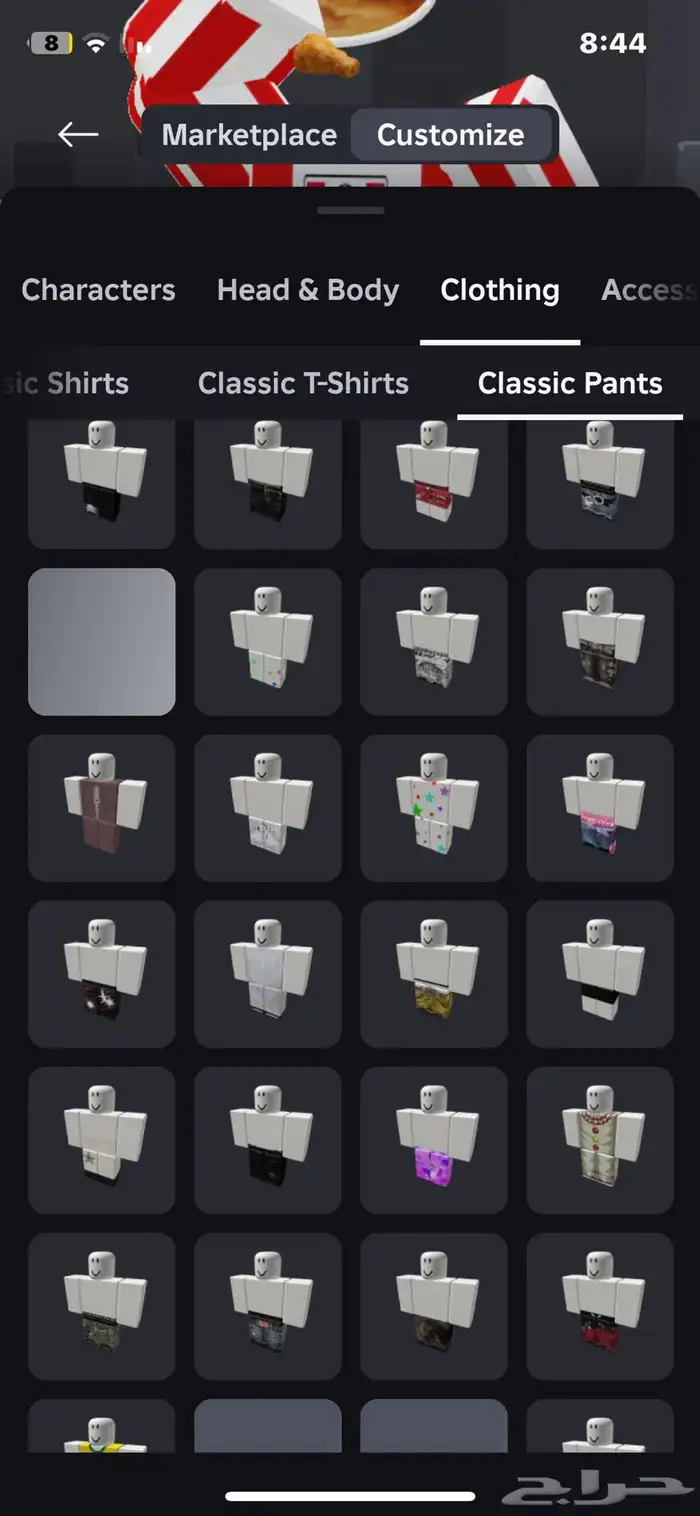Select the brown full-body outfit item
Image resolution: width=700 pixels, height=1516 pixels.
(x=102, y=808)
